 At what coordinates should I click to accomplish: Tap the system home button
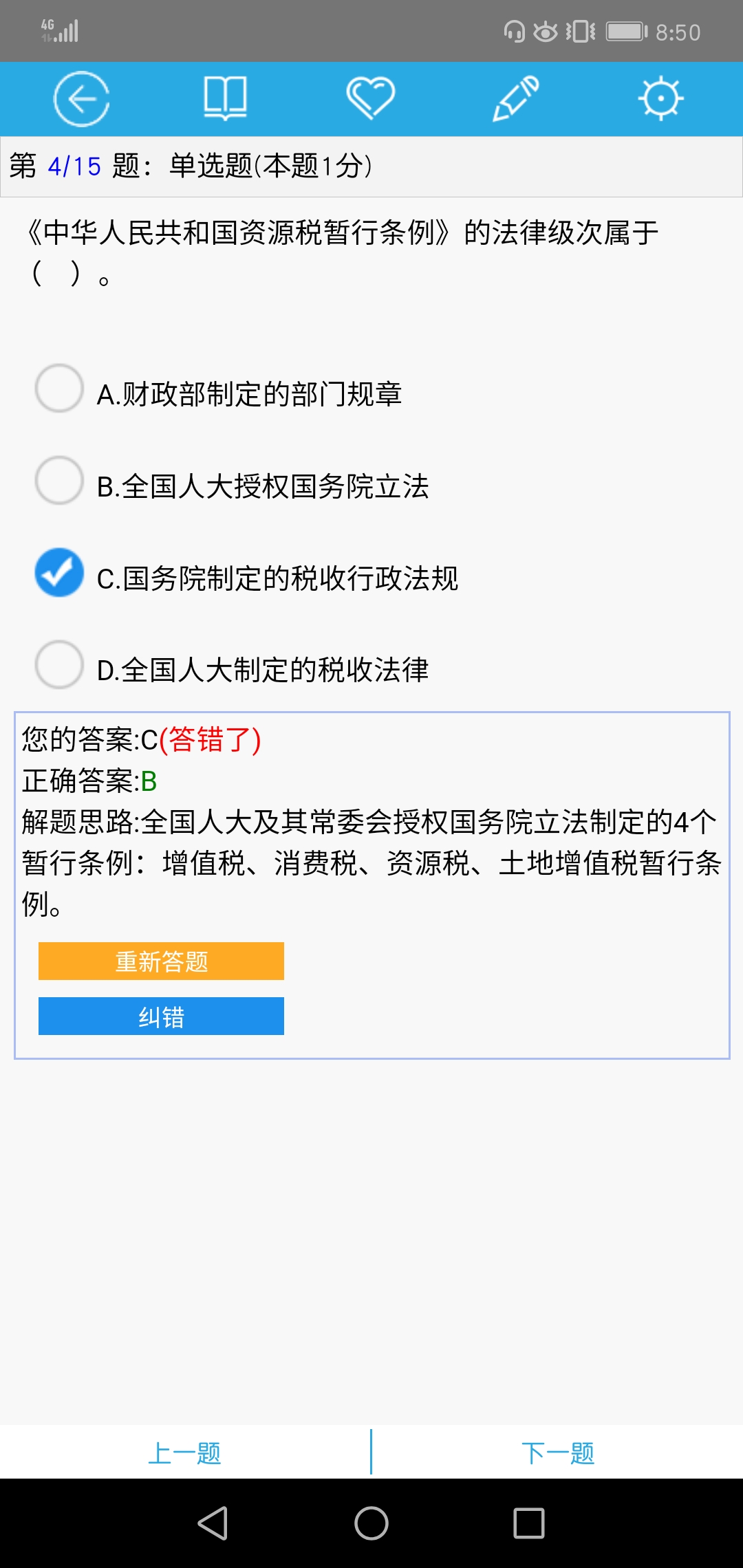click(x=371, y=1523)
